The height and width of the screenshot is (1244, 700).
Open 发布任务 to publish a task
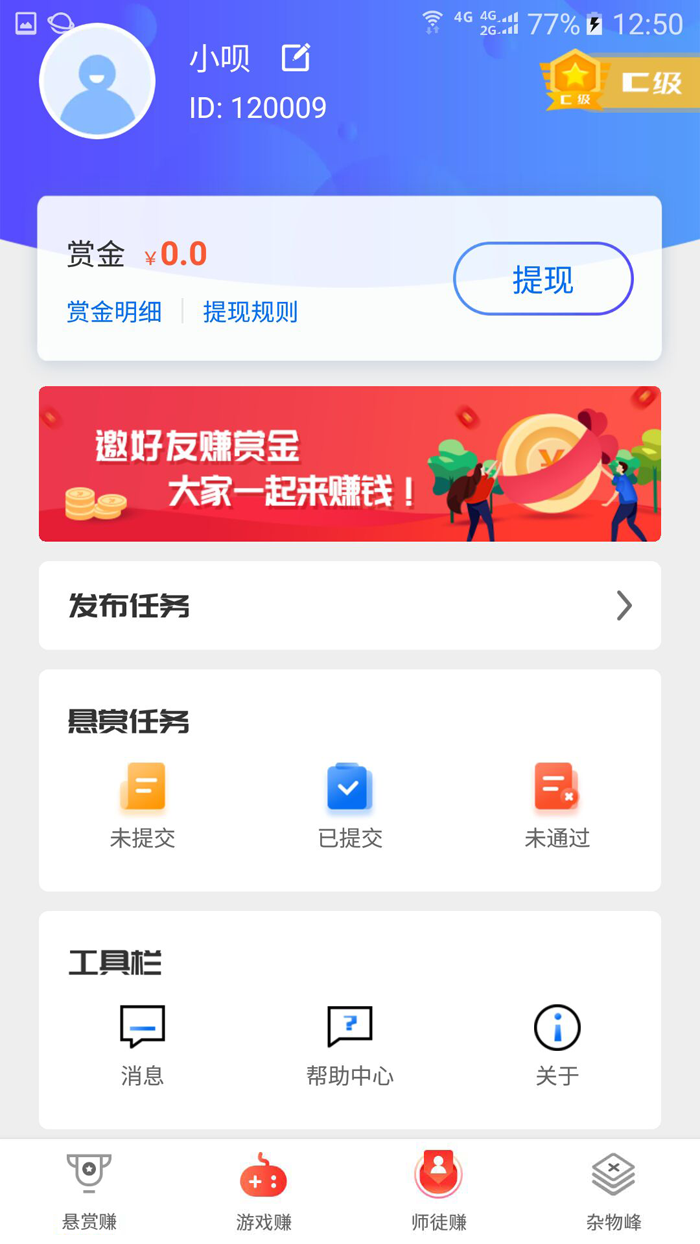(x=350, y=605)
